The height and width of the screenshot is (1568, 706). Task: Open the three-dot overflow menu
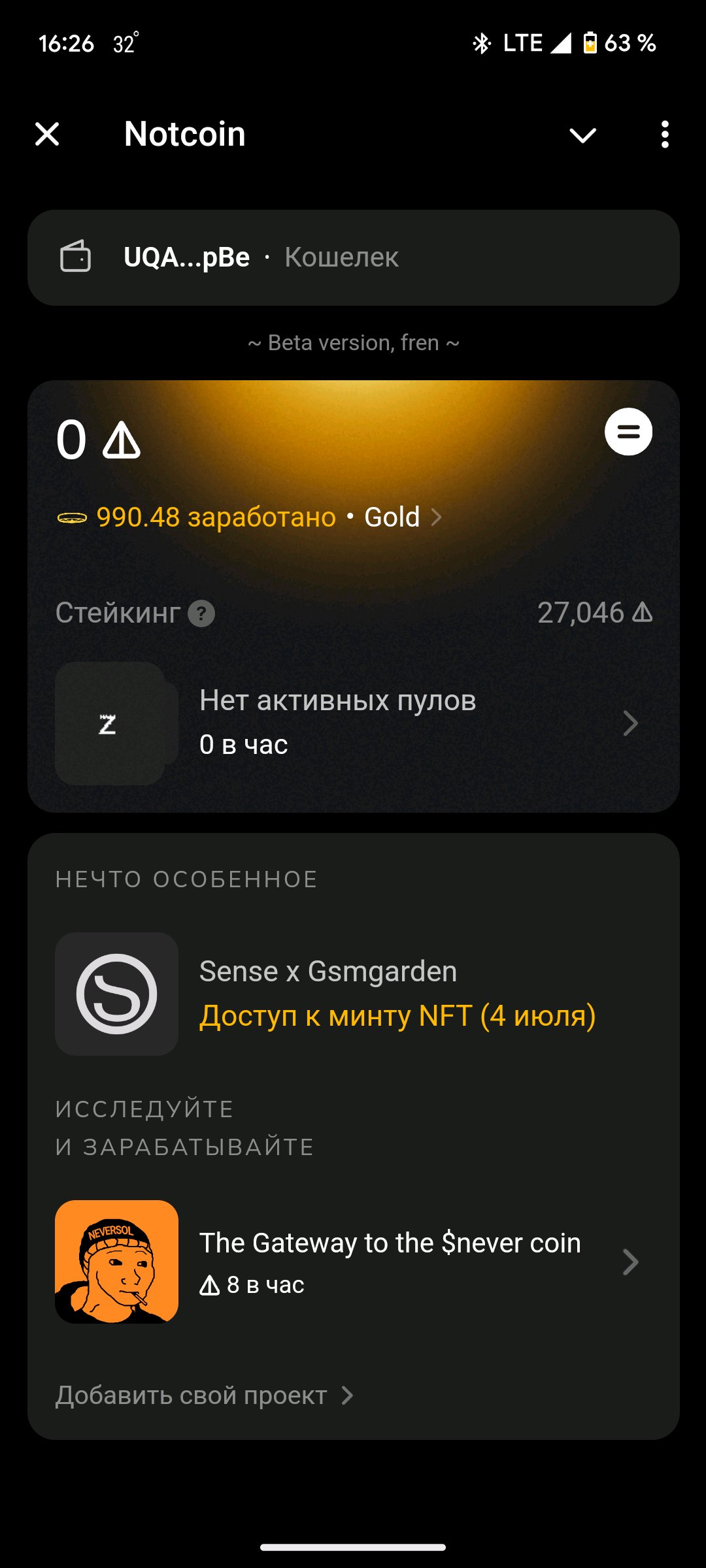pos(665,135)
